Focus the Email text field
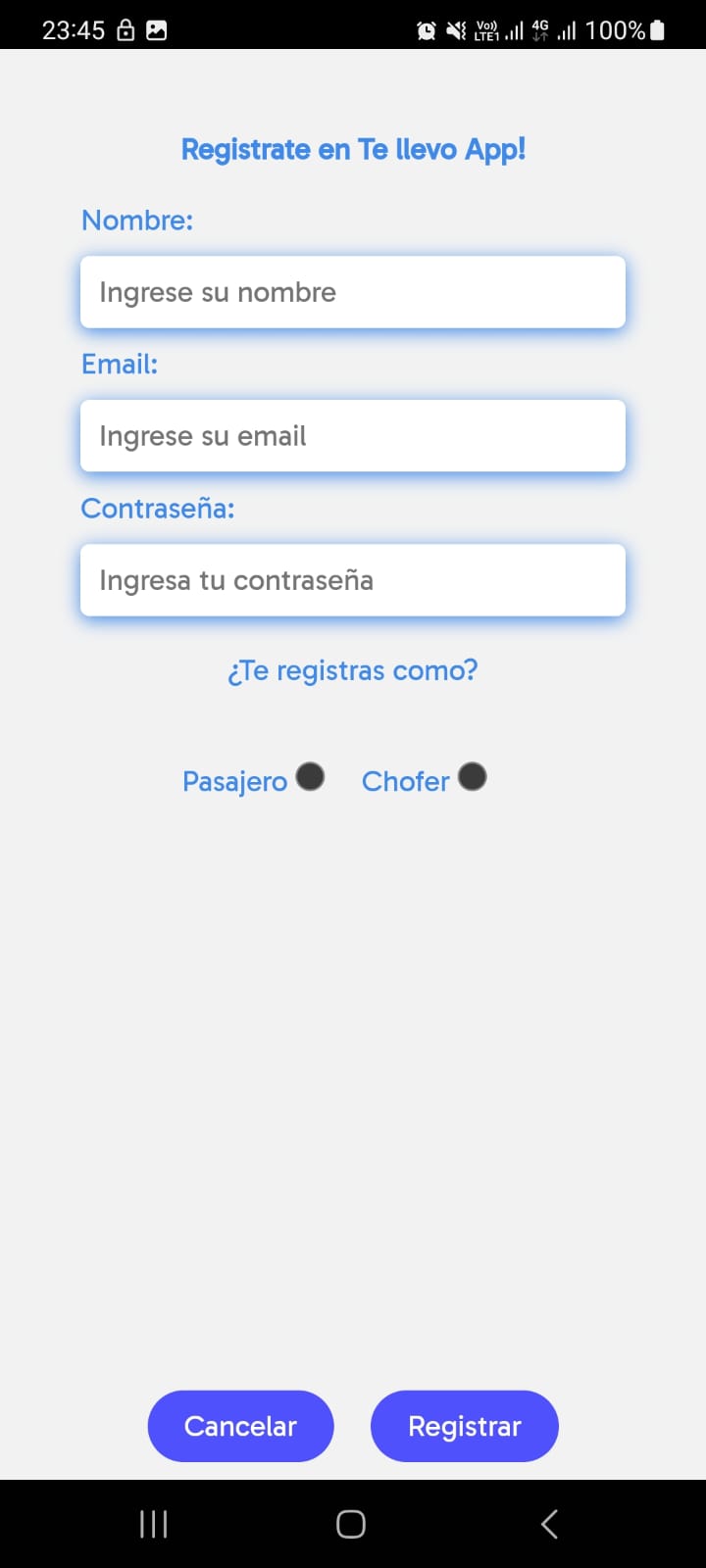The image size is (706, 1568). point(352,436)
